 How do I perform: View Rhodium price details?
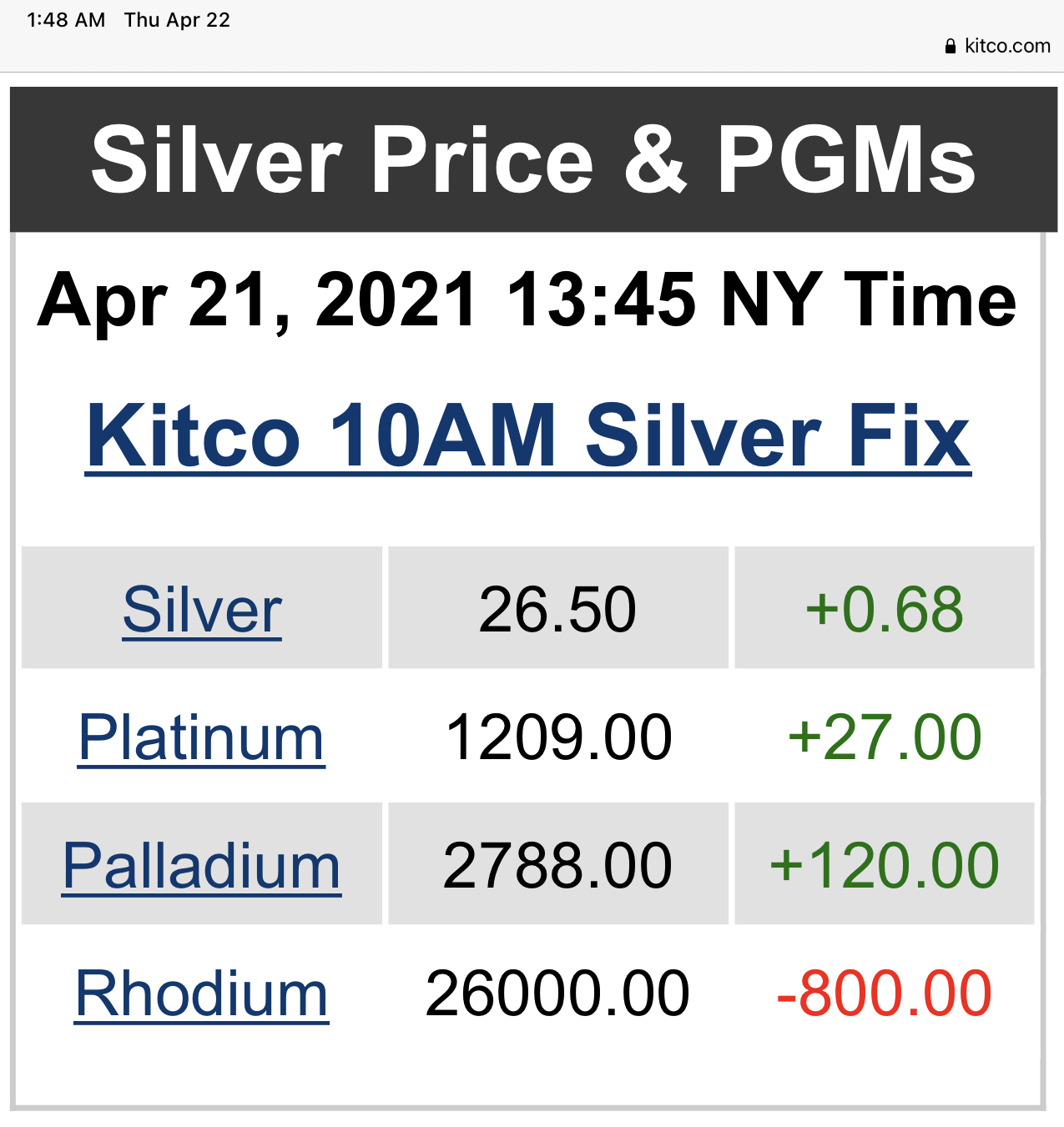point(202,994)
